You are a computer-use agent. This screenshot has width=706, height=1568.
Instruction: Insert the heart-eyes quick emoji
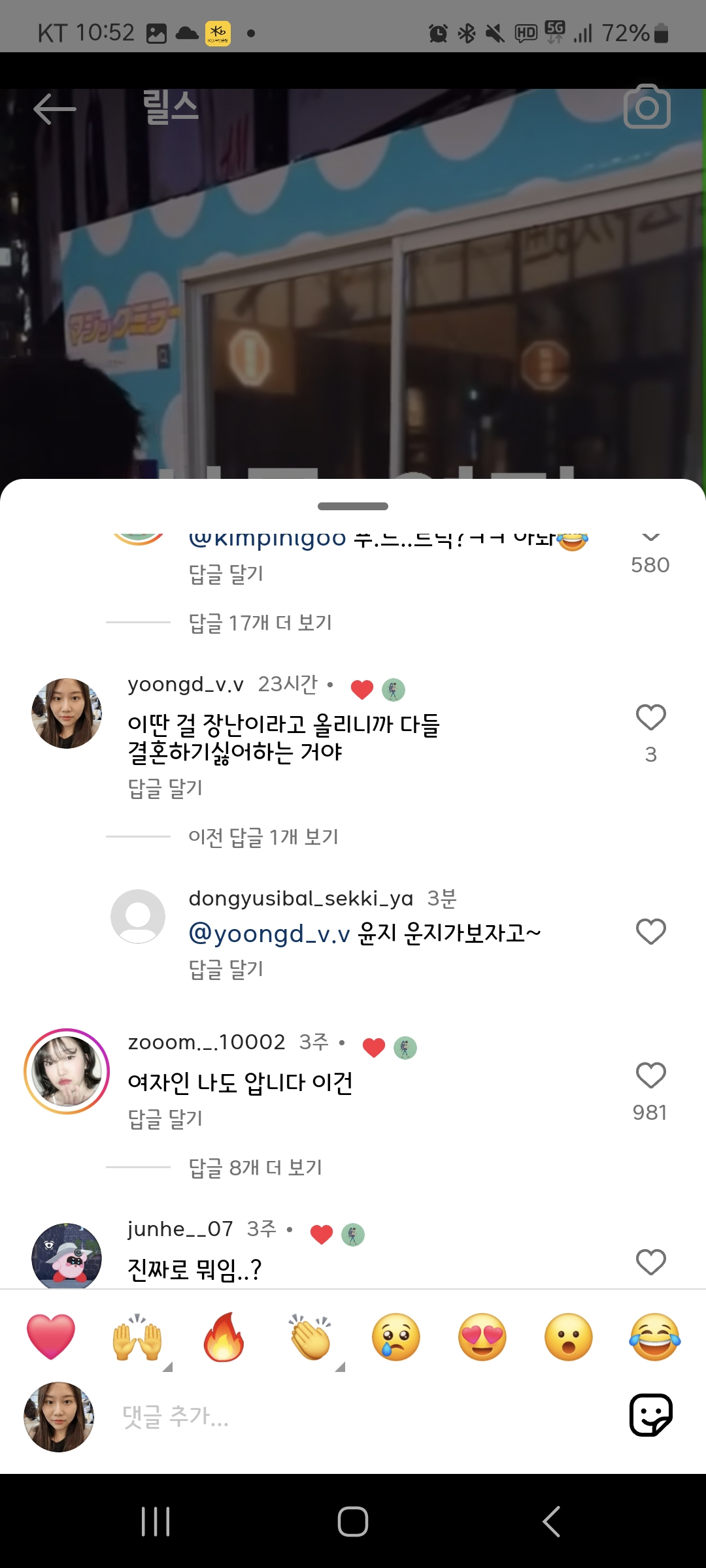click(482, 1337)
